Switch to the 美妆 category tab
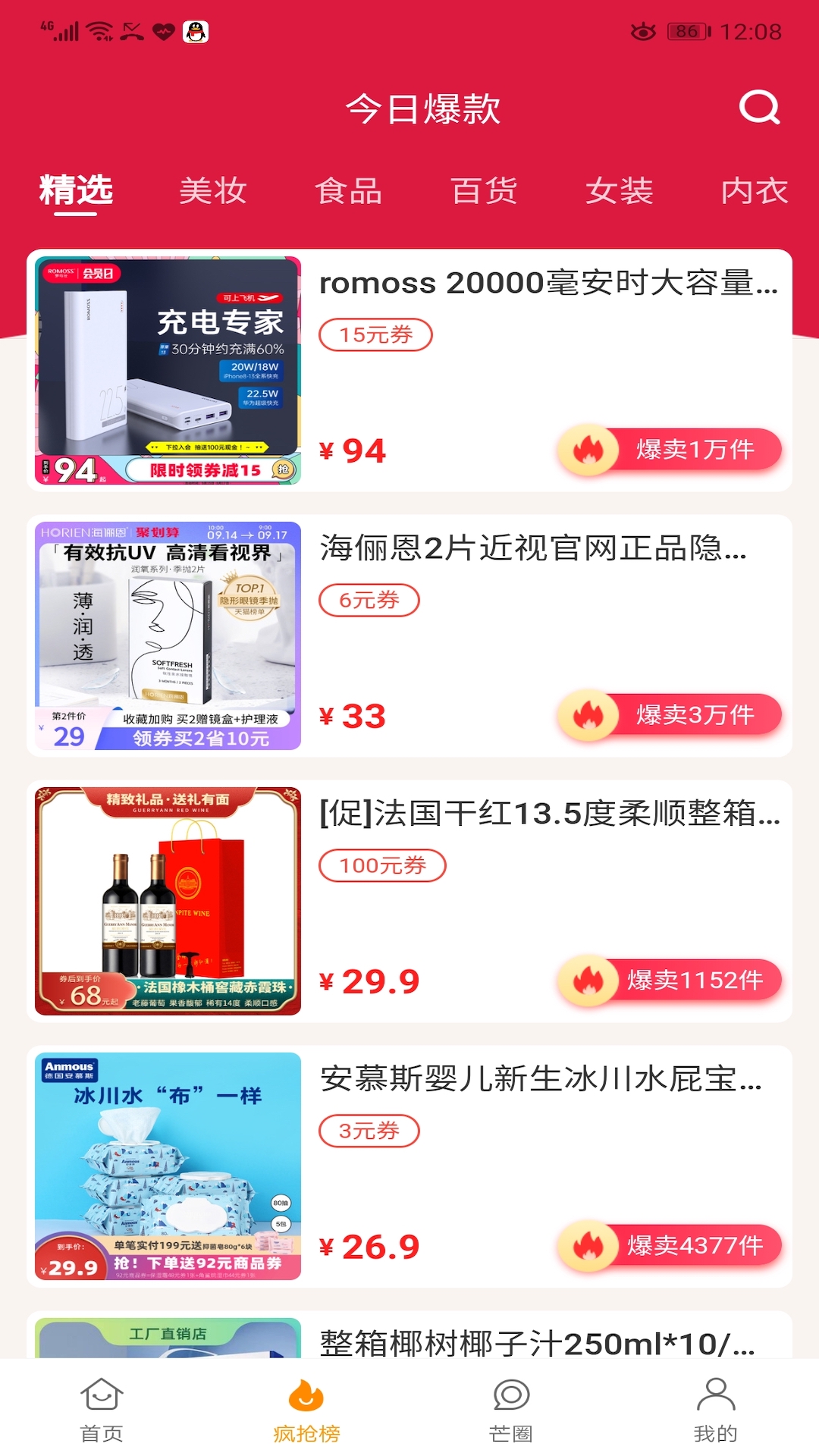This screenshot has height=1456, width=819. pyautogui.click(x=213, y=191)
